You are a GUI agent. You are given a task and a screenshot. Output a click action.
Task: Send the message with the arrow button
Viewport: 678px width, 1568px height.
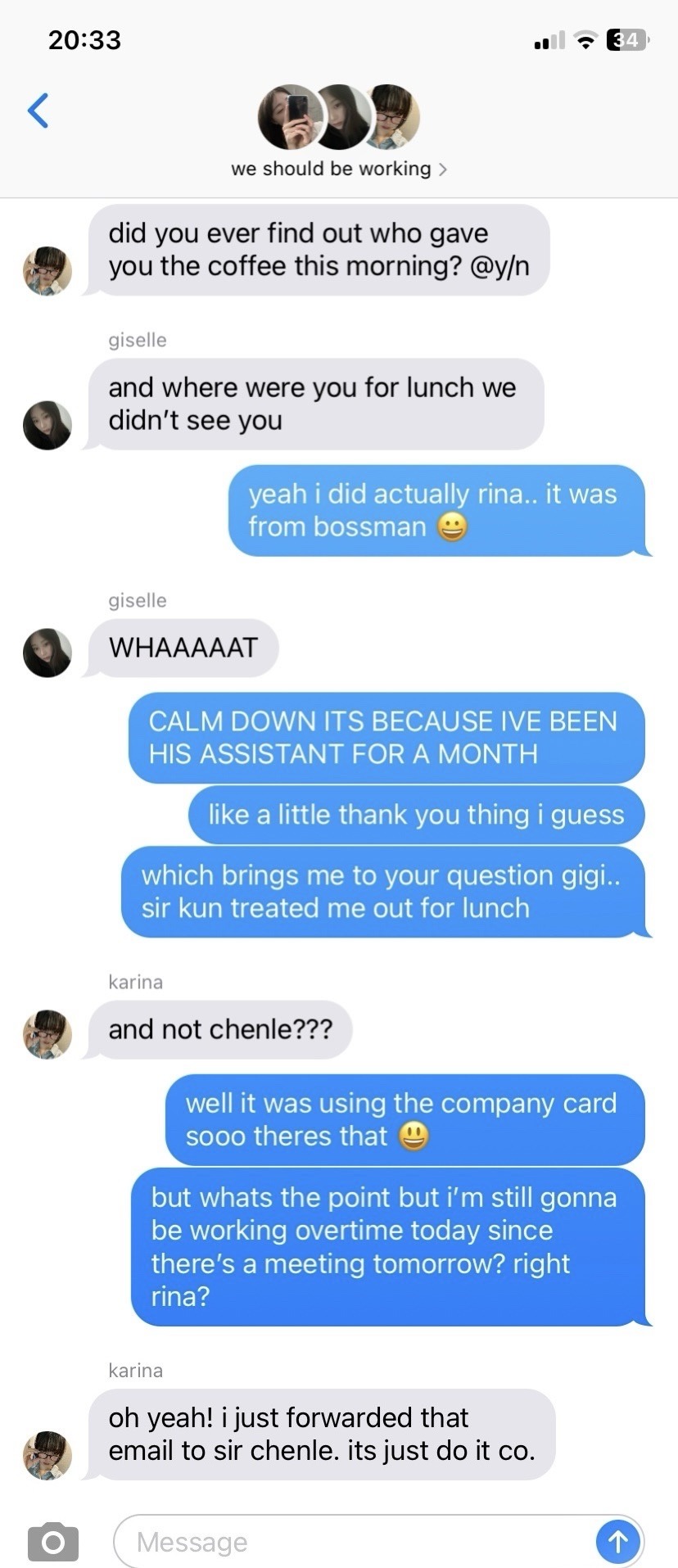(618, 1542)
